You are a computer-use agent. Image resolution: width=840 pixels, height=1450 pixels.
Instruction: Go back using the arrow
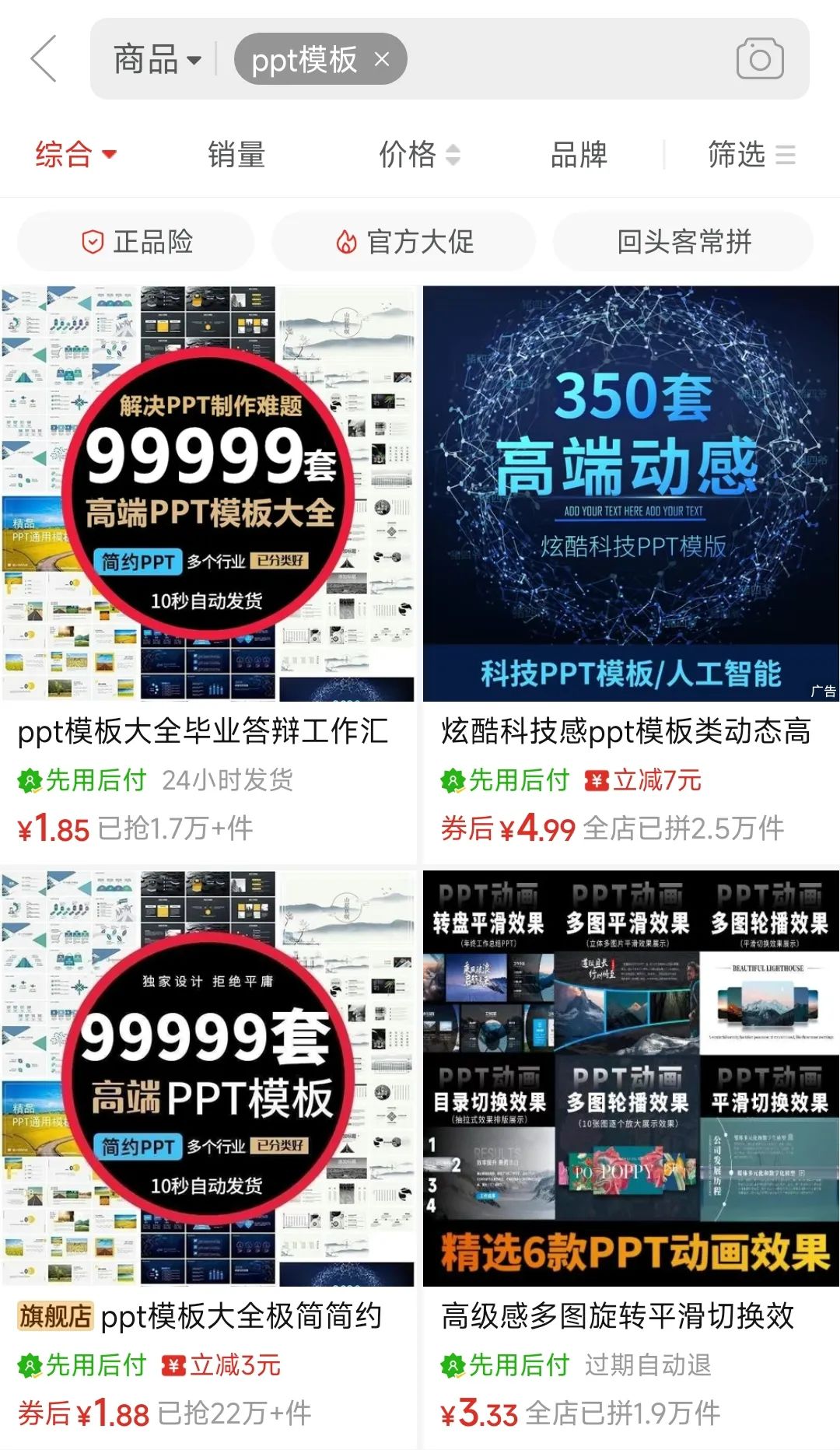pos(44,59)
